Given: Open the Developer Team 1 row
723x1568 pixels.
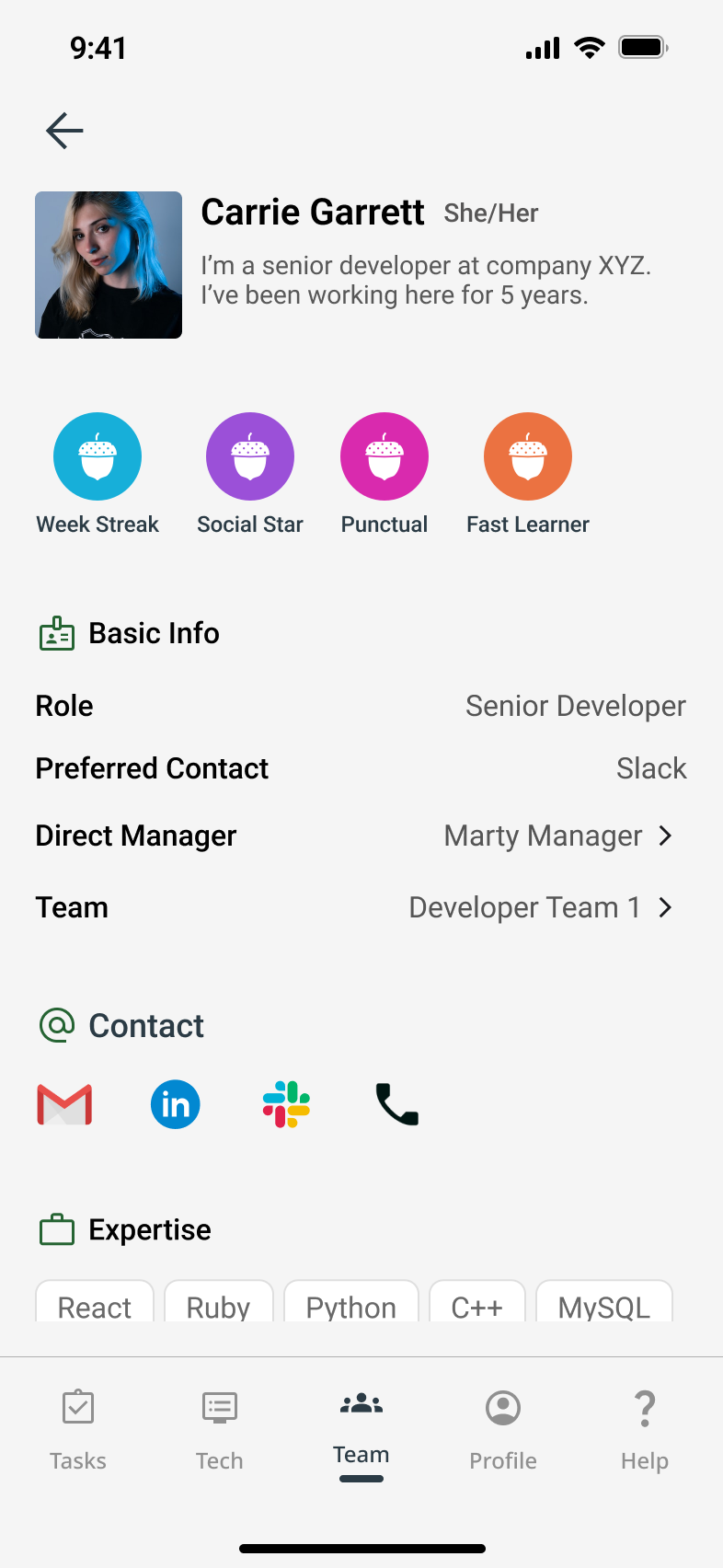Looking at the screenshot, I should [541, 907].
